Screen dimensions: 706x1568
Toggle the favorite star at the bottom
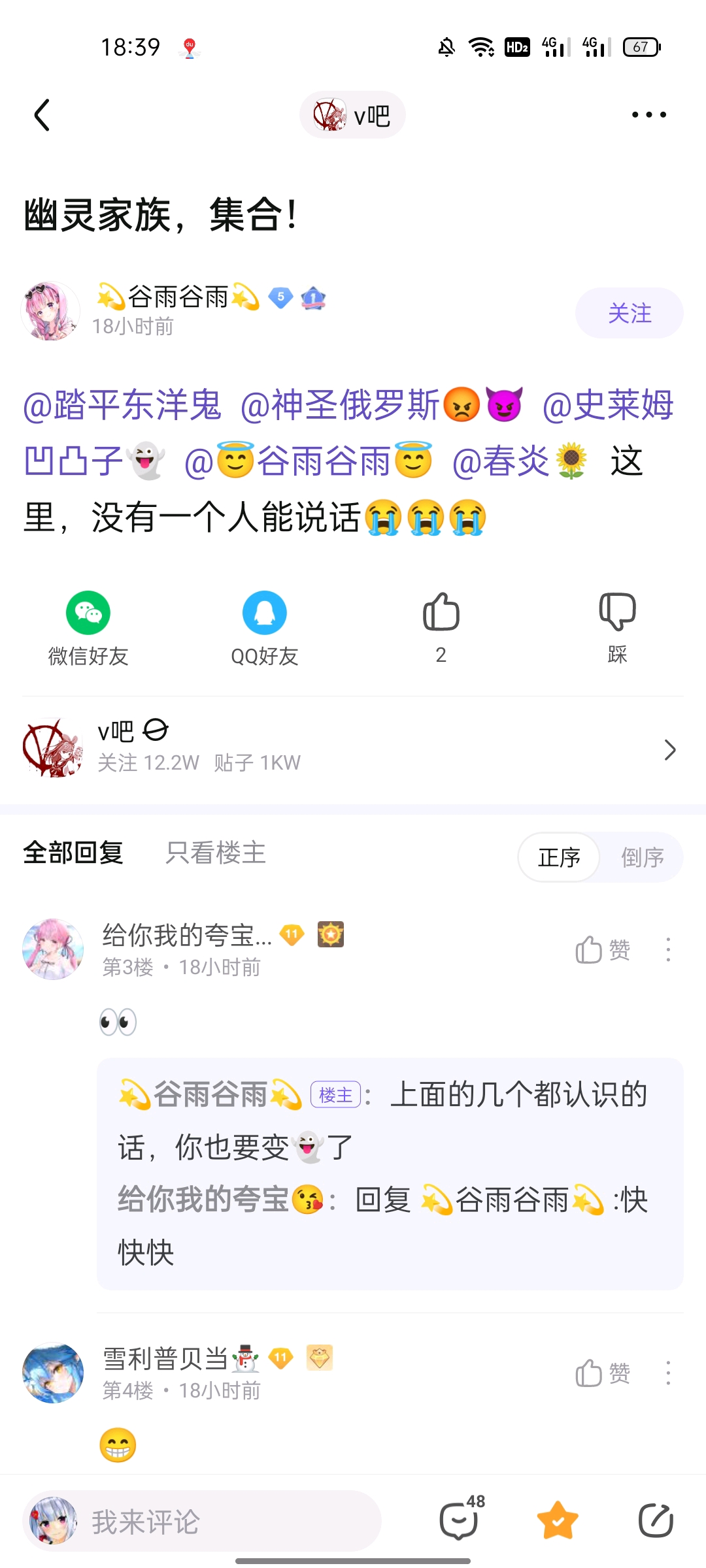pyautogui.click(x=558, y=1520)
